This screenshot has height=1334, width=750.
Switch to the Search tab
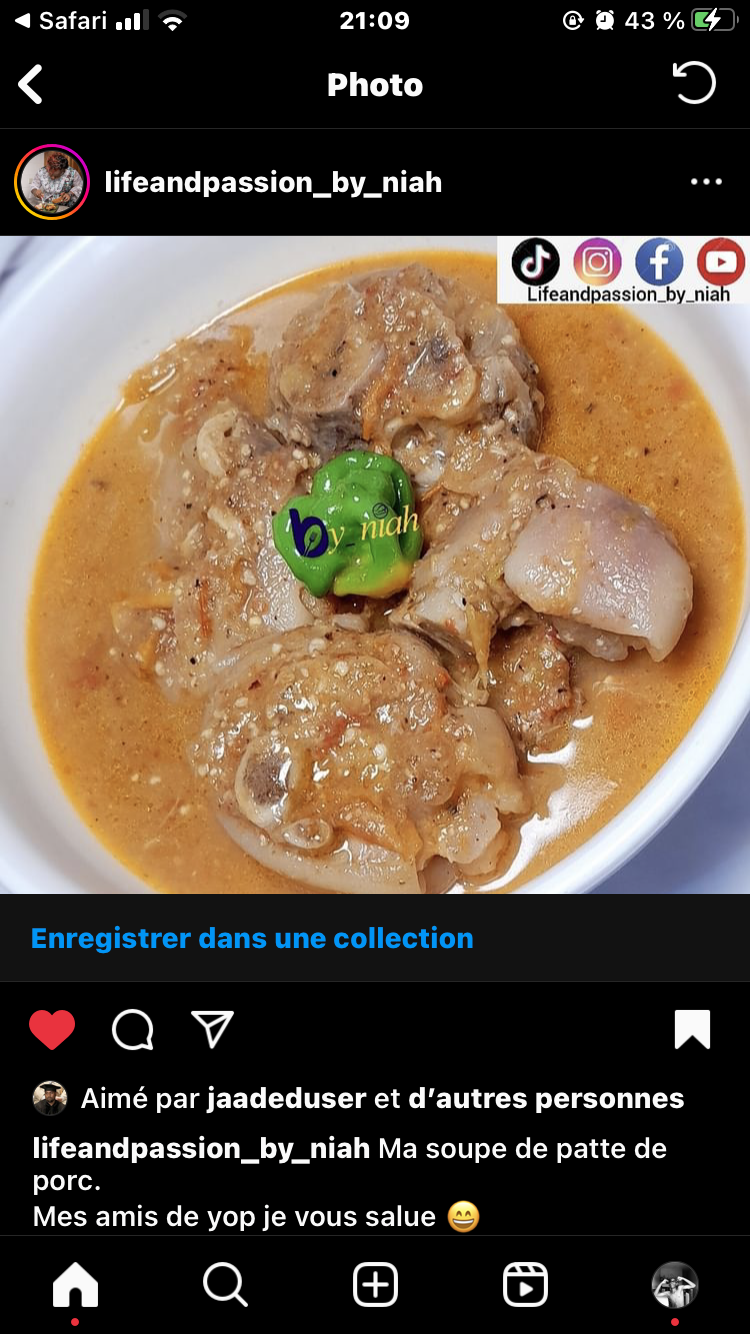(225, 1285)
